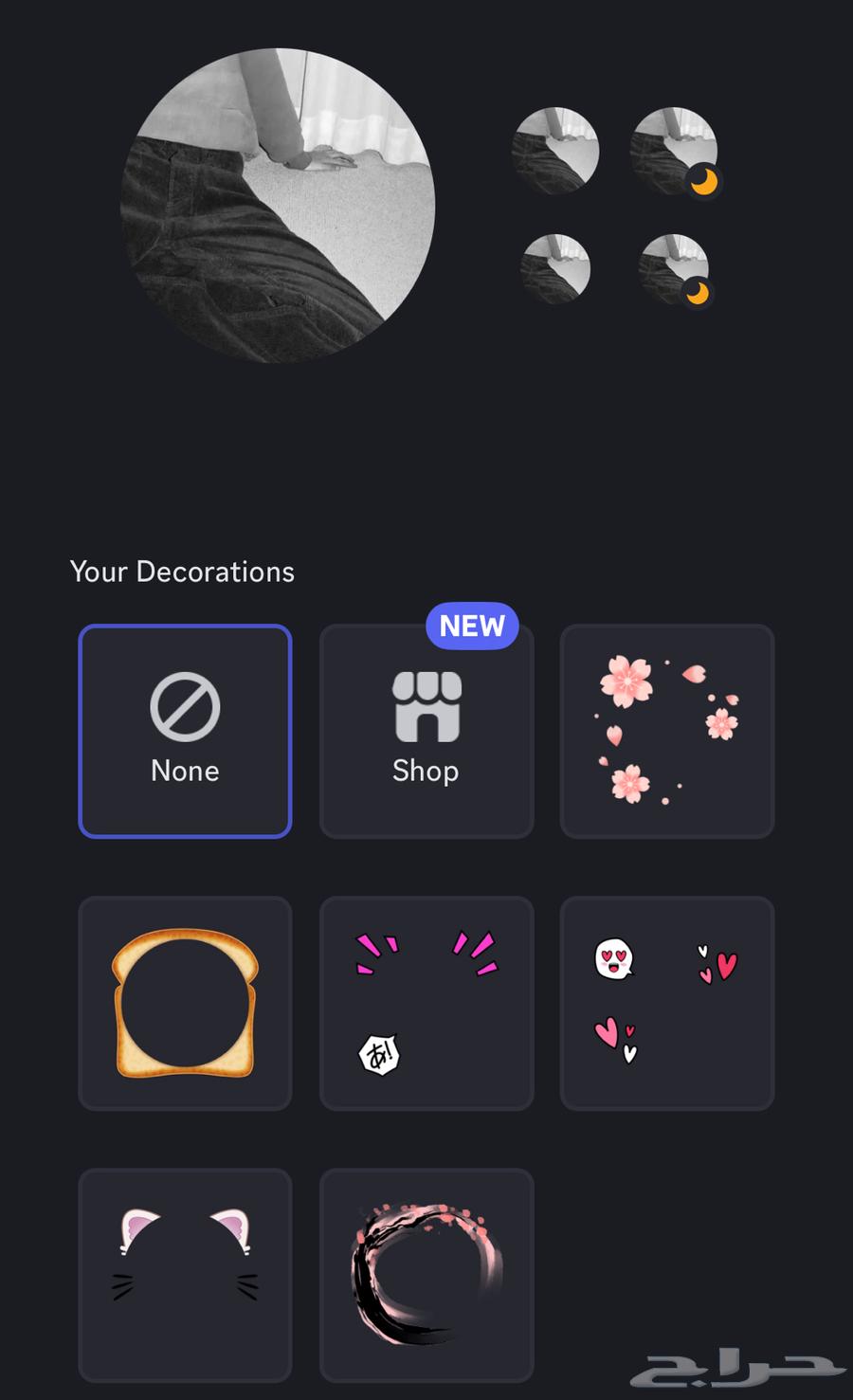Viewport: 853px width, 1400px height.
Task: Click the NEW badge on Shop
Action: pos(472,626)
